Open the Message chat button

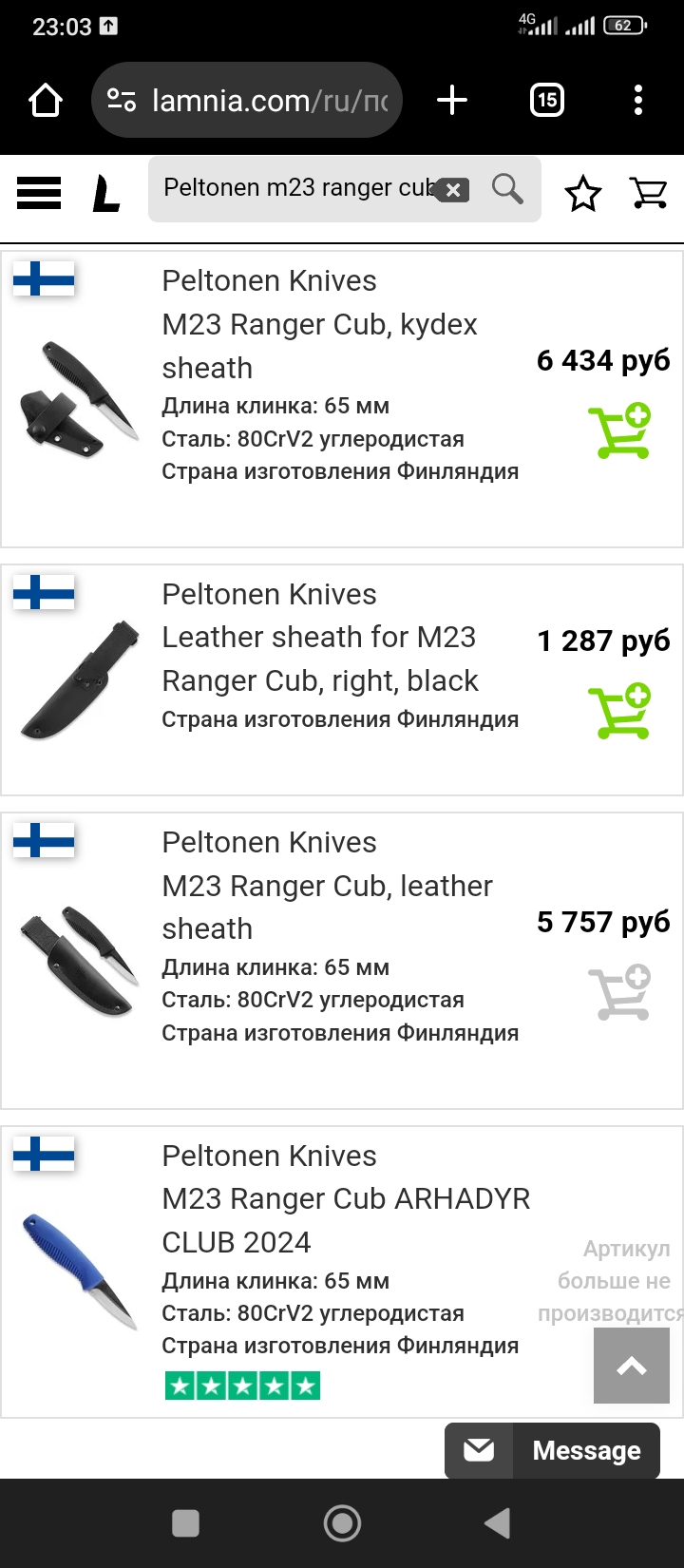[x=552, y=1450]
